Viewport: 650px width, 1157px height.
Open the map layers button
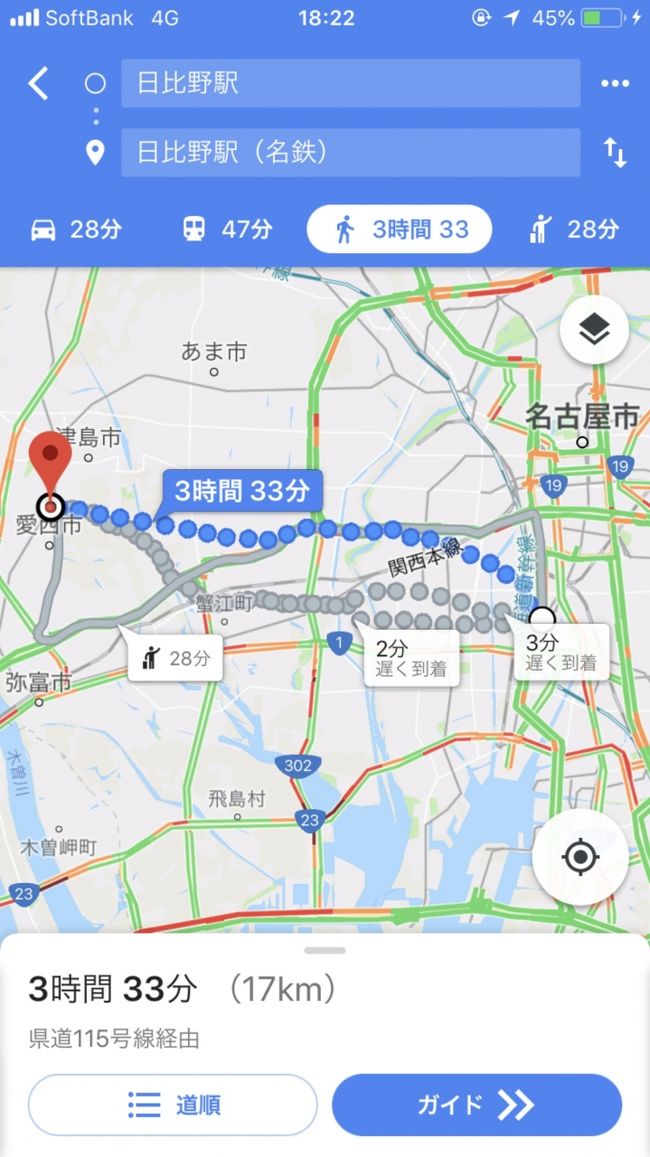pyautogui.click(x=594, y=329)
